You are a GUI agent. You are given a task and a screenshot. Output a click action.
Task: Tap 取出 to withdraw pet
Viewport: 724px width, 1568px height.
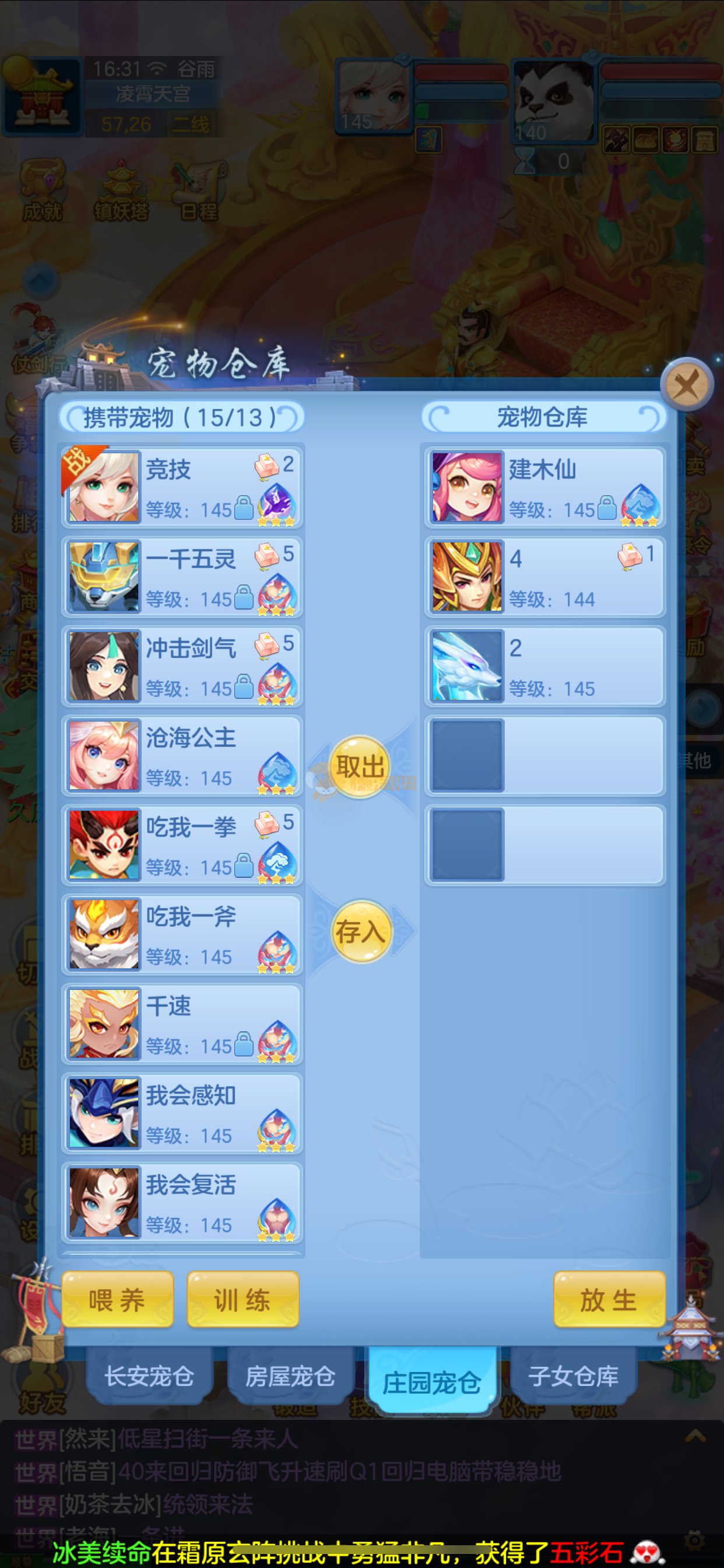360,766
